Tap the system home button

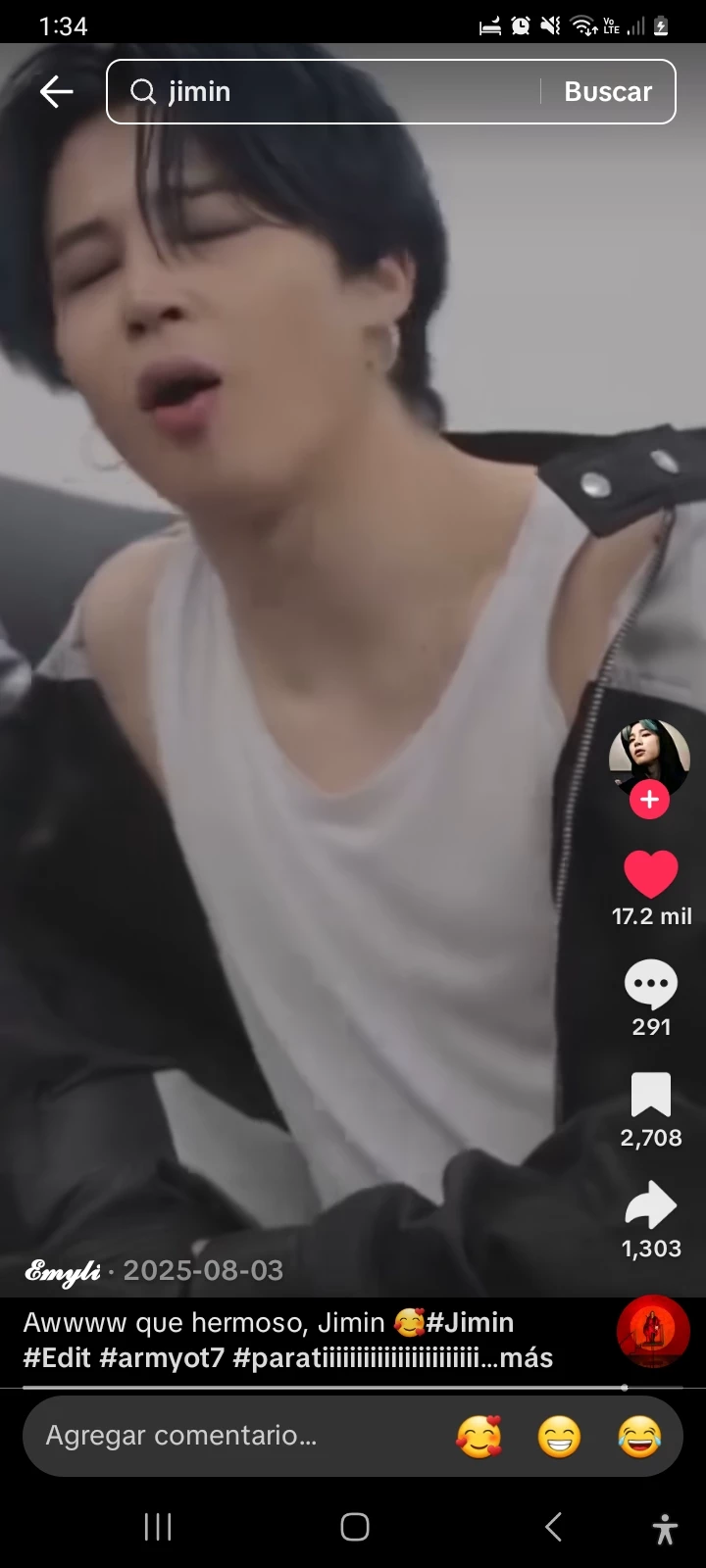click(354, 1527)
